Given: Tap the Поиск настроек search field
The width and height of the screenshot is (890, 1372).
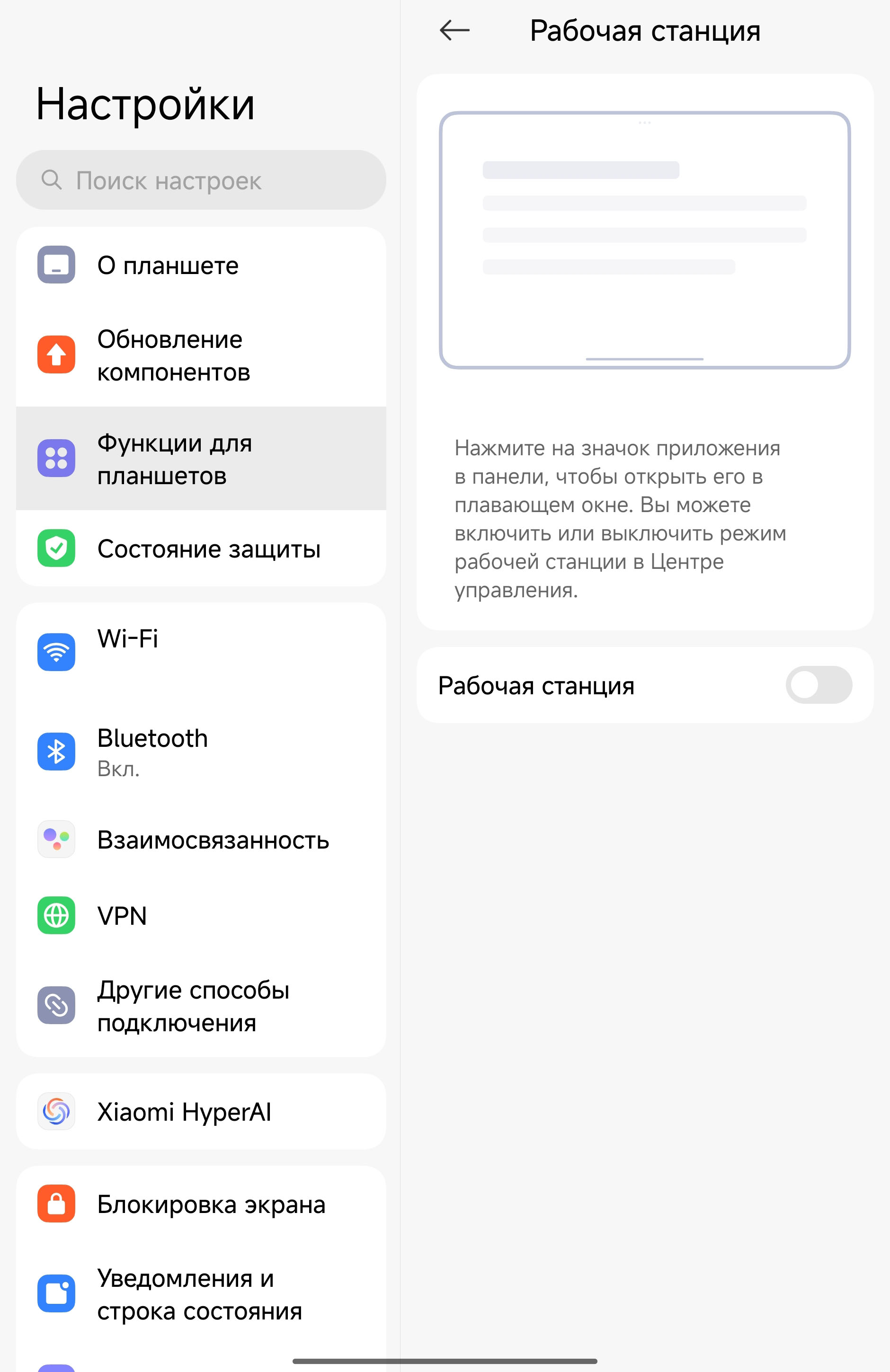Looking at the screenshot, I should click(201, 180).
